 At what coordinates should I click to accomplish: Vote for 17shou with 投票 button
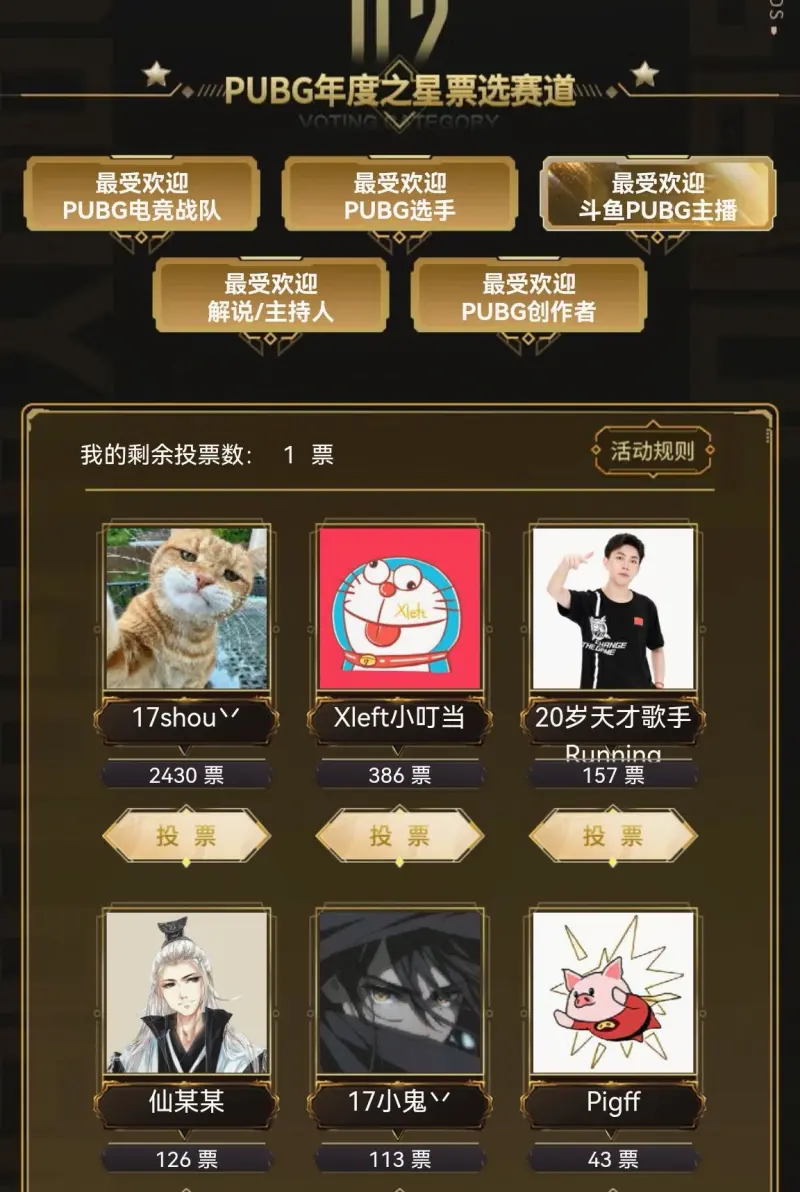coord(186,836)
